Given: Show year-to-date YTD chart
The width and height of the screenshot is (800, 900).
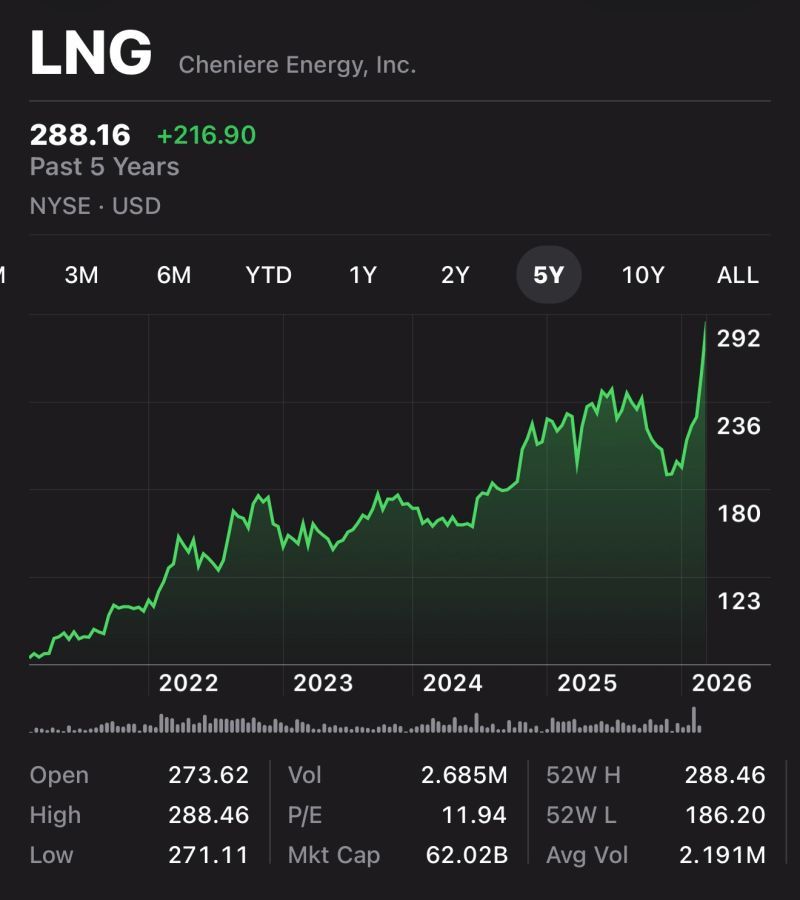Looking at the screenshot, I should coord(268,275).
